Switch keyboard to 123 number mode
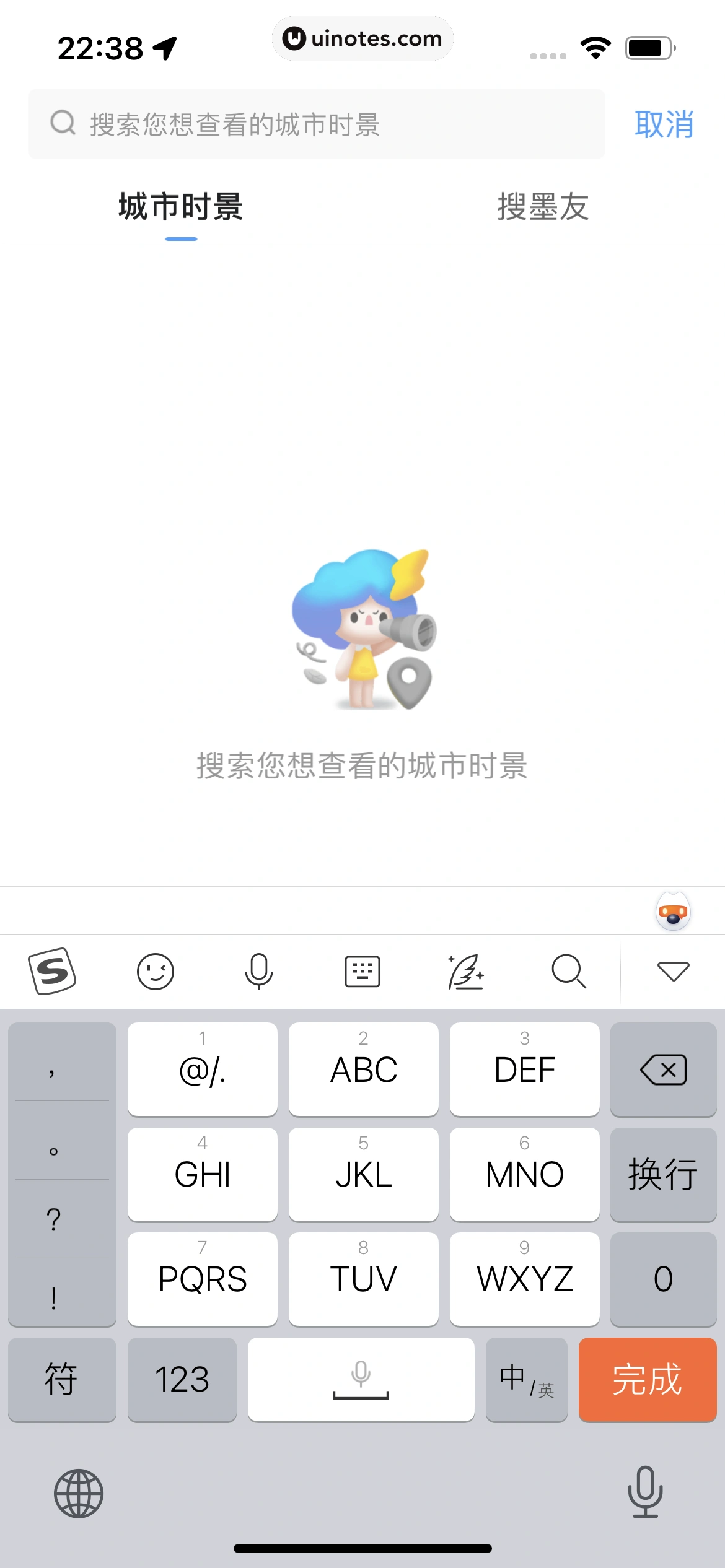This screenshot has width=725, height=1568. tap(182, 1379)
